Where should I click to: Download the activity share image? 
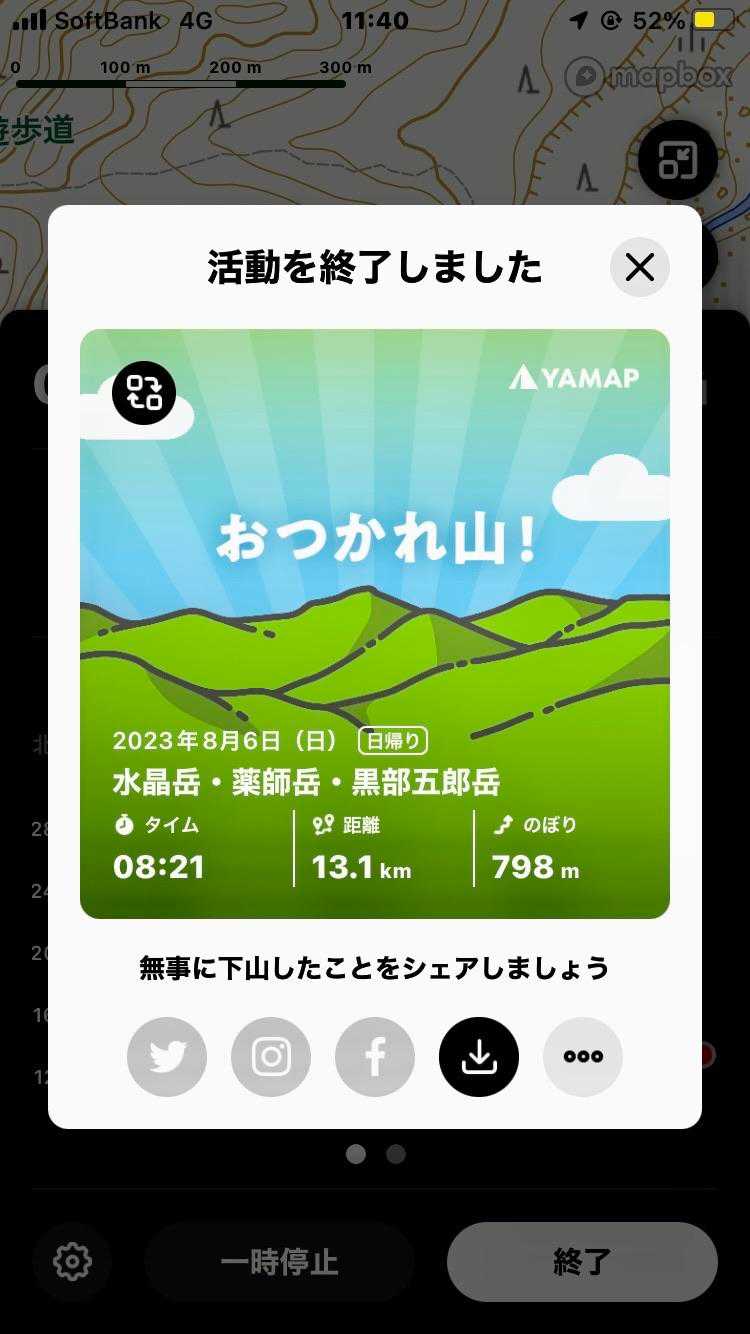click(x=479, y=1057)
